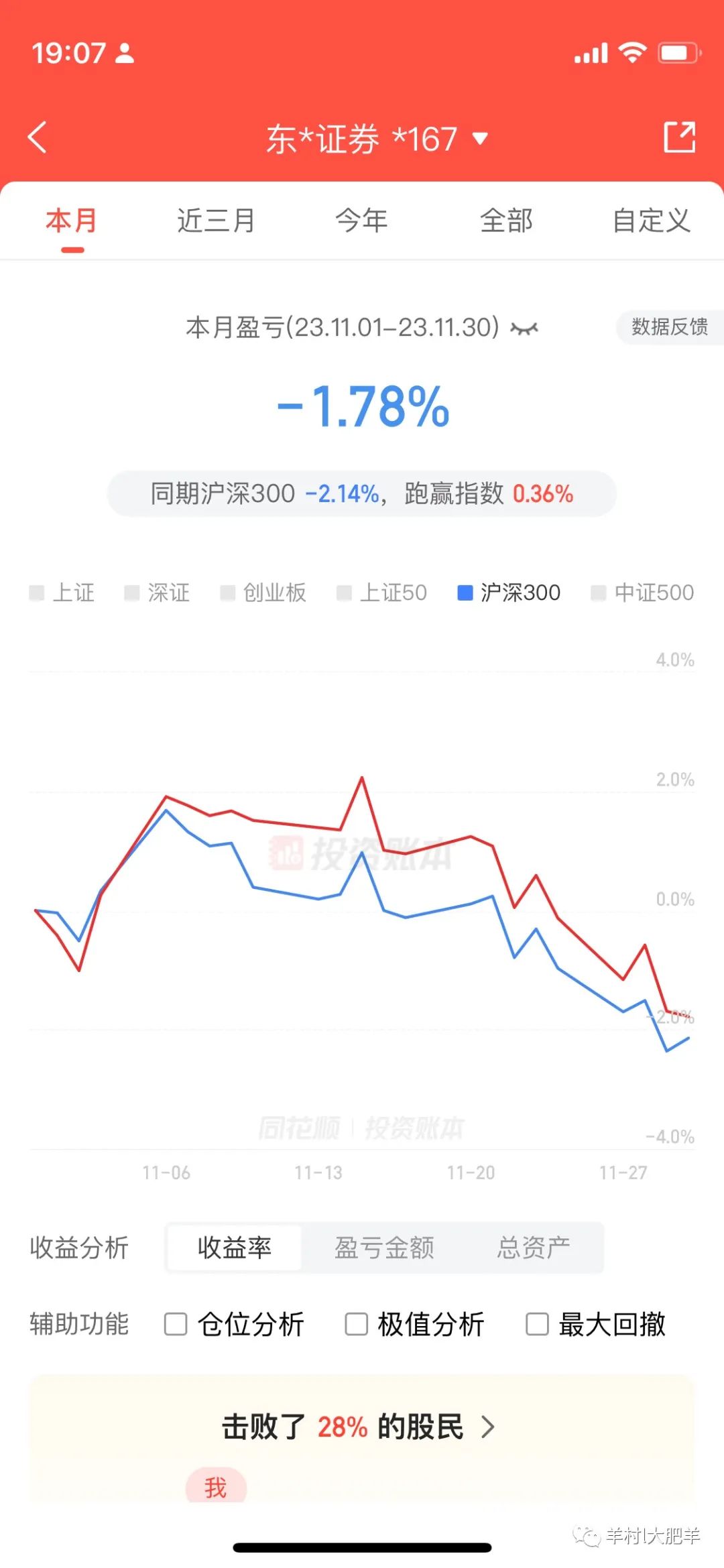
Task: Compare with the 创业板 index
Action: (263, 593)
